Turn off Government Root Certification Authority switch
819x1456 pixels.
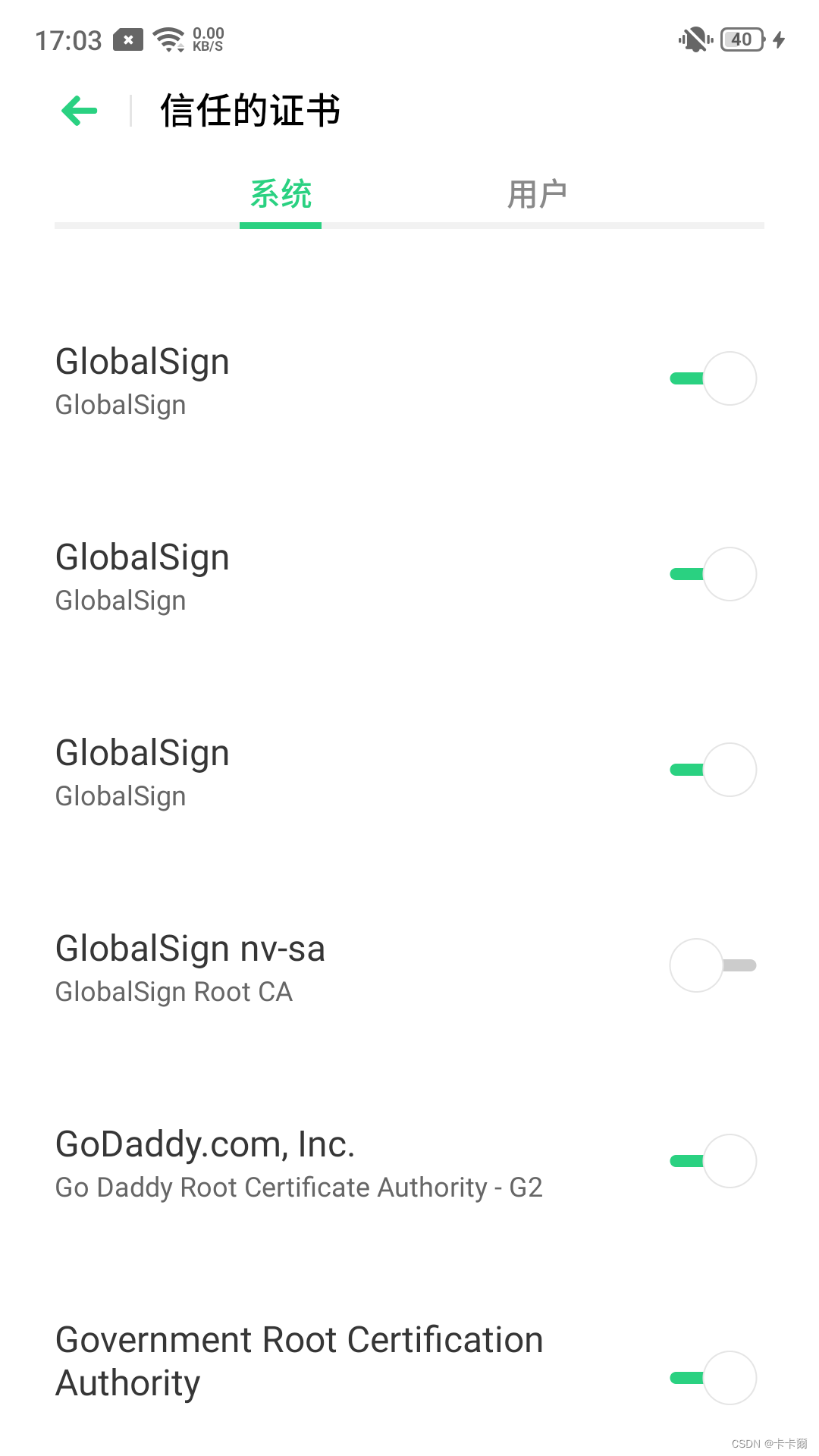(x=712, y=1378)
